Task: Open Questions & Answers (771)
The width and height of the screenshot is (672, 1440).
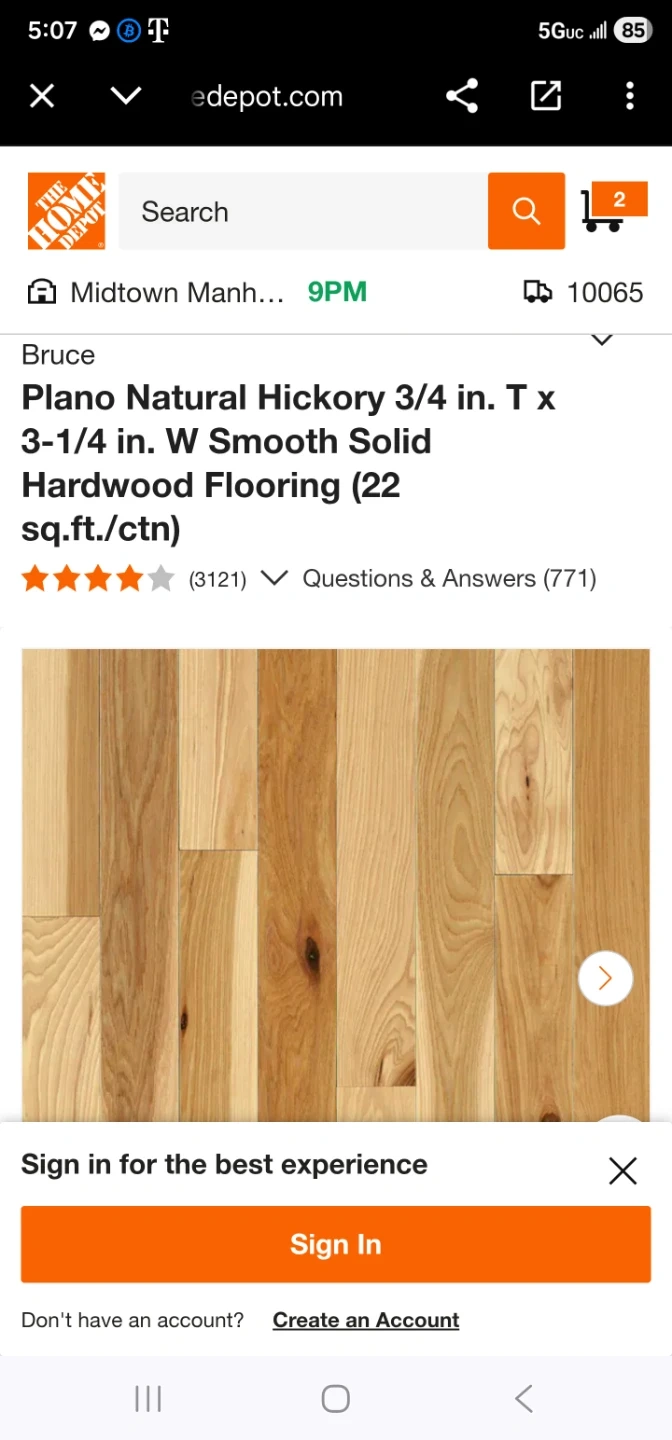Action: pyautogui.click(x=449, y=578)
